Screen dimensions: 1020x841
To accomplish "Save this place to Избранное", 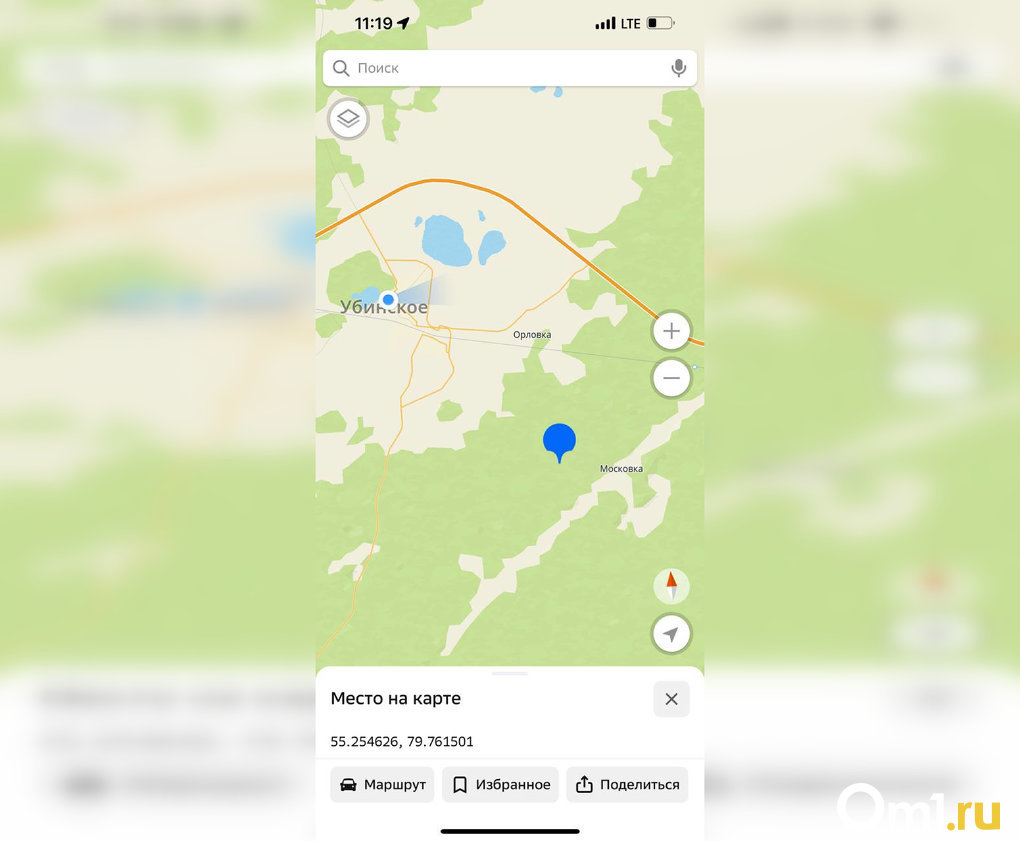I will tap(500, 785).
